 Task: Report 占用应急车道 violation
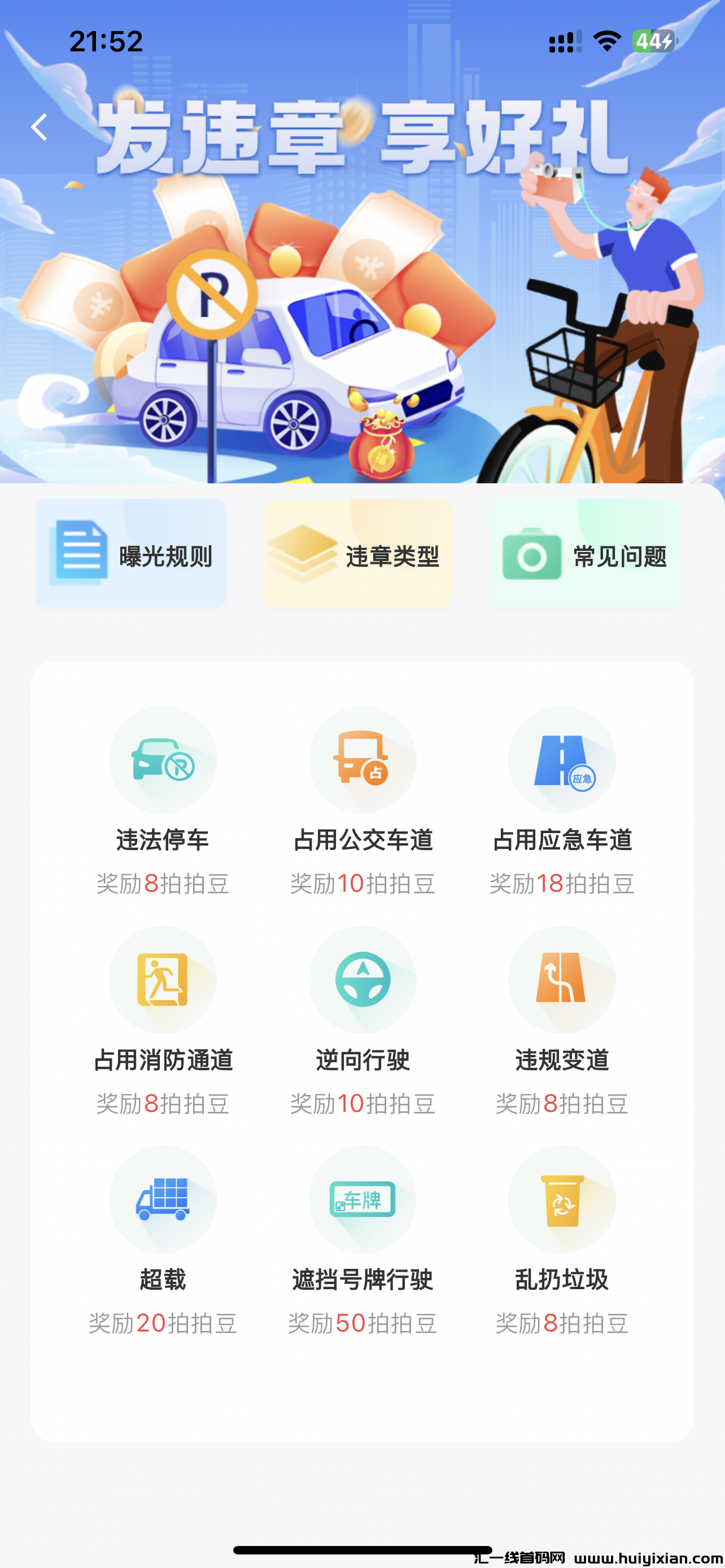point(562,761)
